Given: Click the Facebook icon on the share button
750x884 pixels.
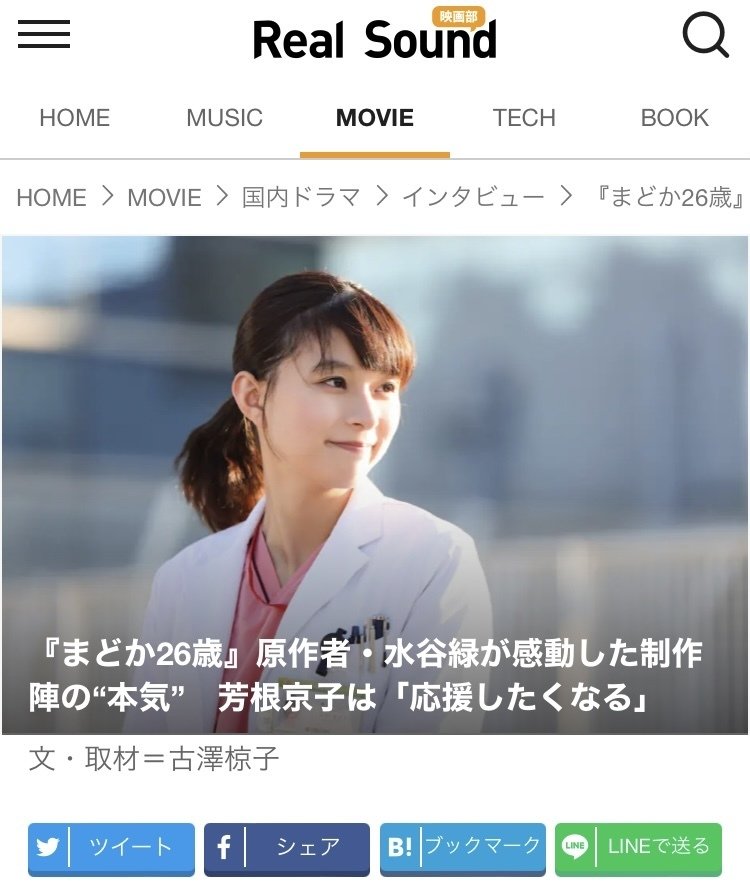Looking at the screenshot, I should [222, 849].
